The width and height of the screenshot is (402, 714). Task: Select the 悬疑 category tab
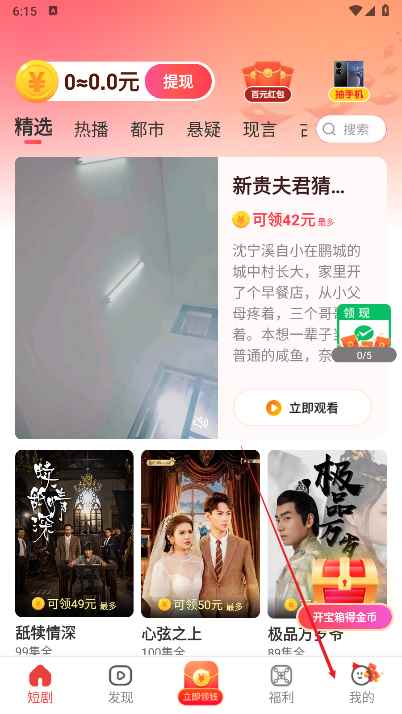[204, 130]
